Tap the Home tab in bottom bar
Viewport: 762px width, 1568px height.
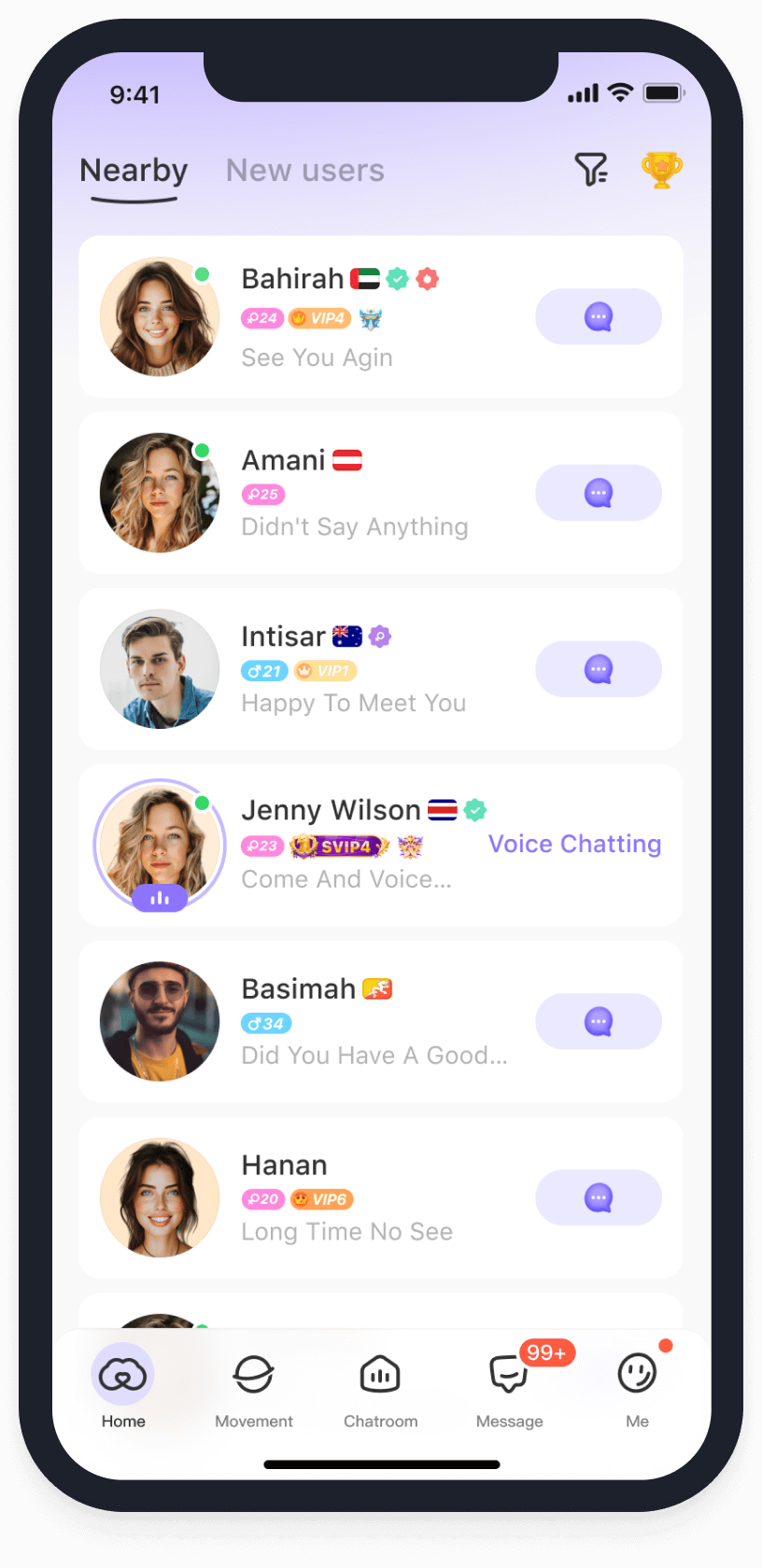pos(123,1387)
